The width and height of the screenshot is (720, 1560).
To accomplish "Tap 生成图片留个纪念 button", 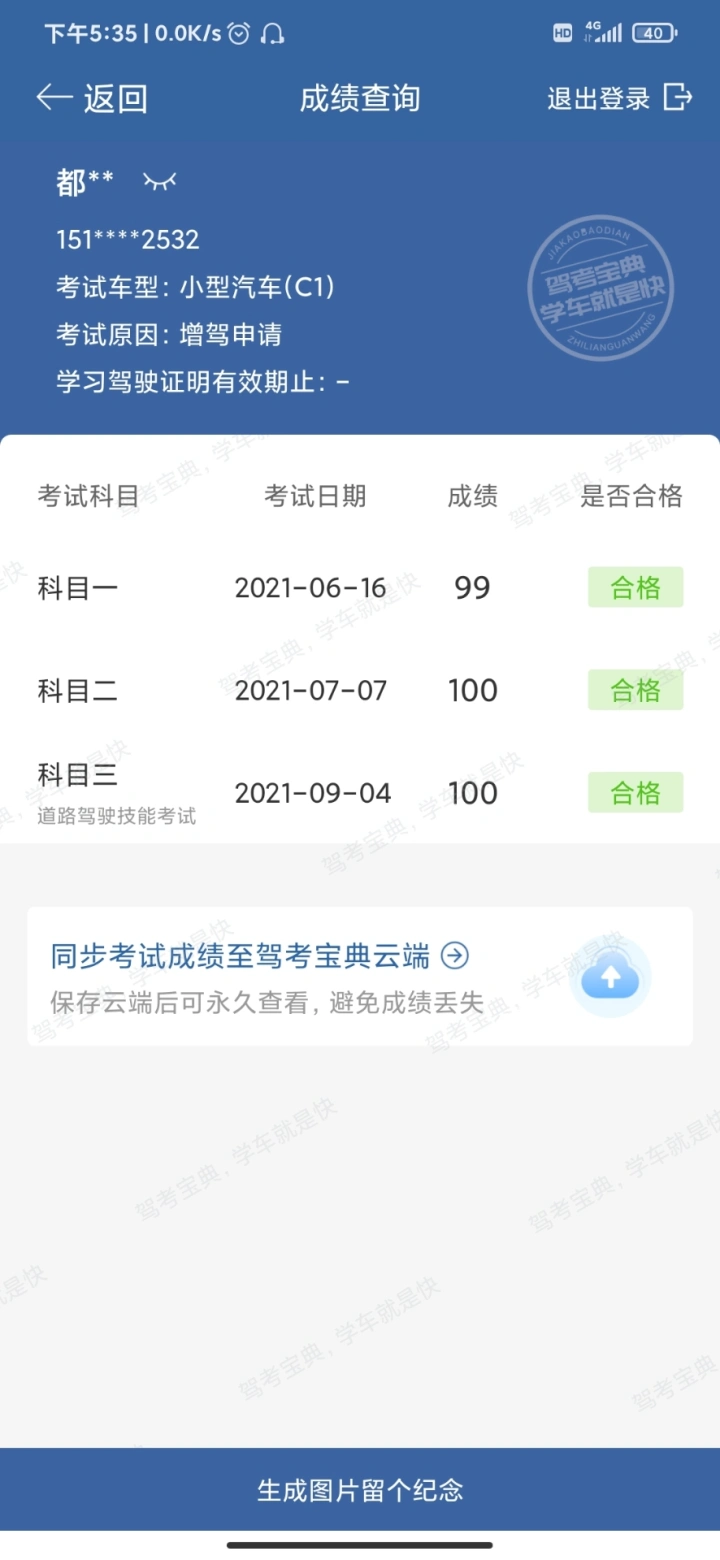I will point(360,1490).
